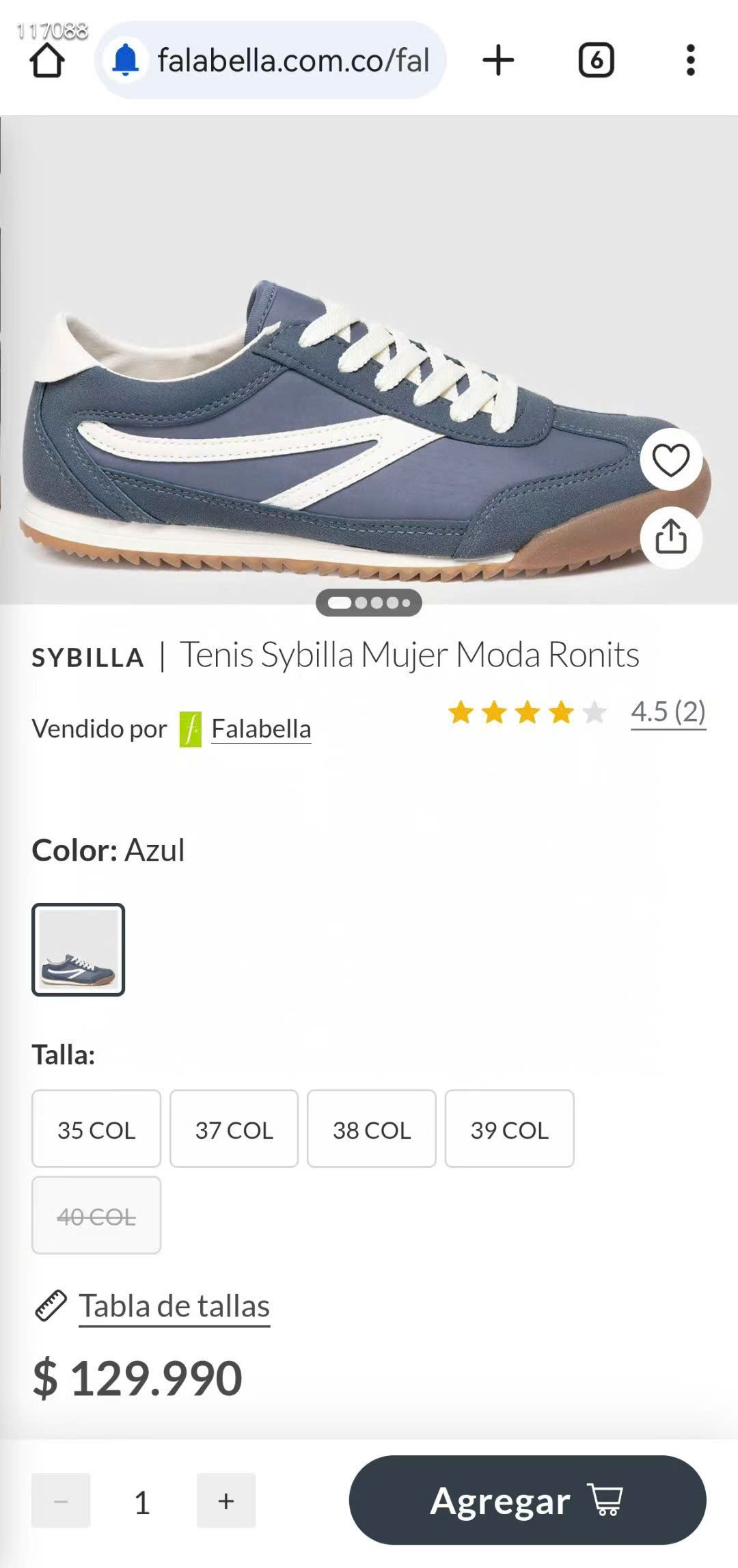Select size 39 COL
The image size is (738, 1568).
tap(509, 1129)
